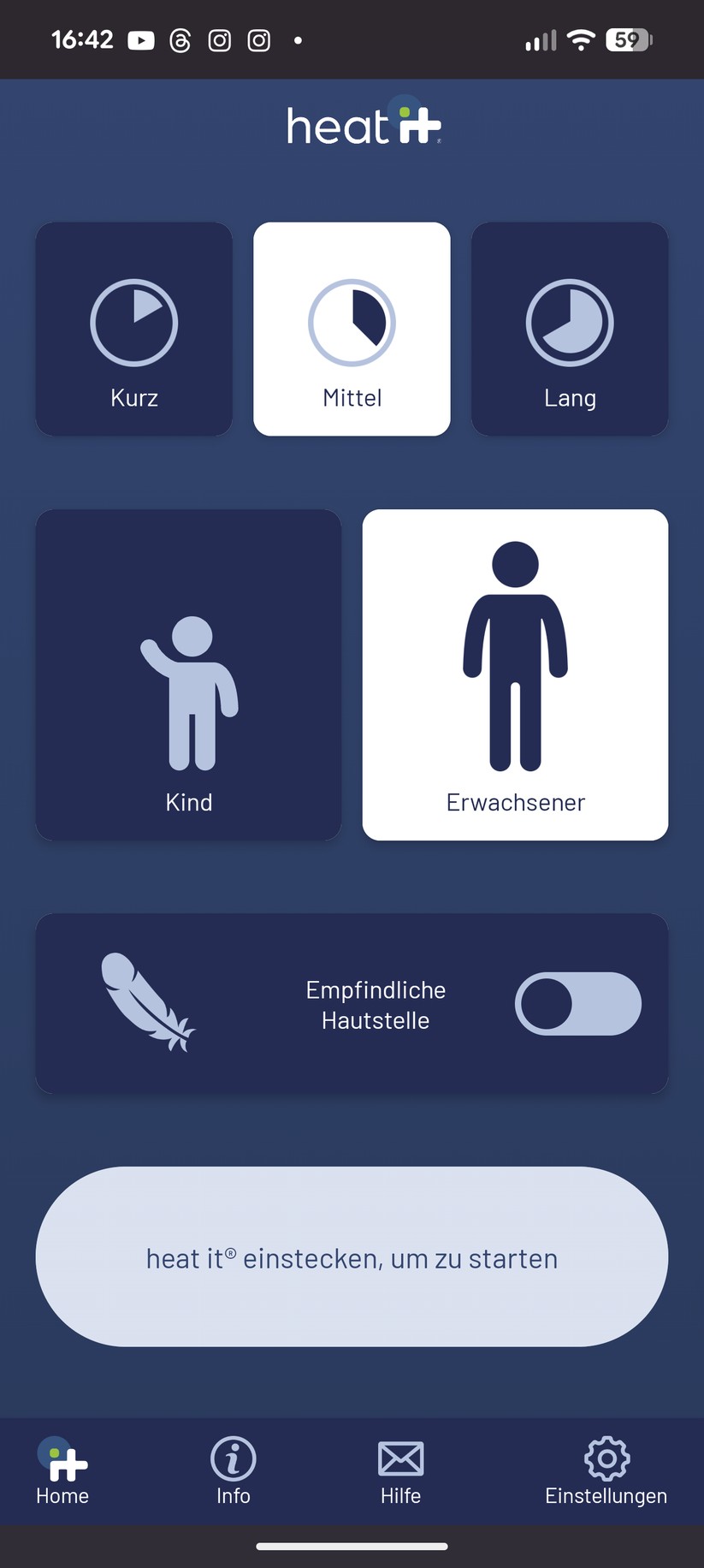The height and width of the screenshot is (1568, 704).
Task: Select the Erwachsener profile
Action: tap(515, 674)
